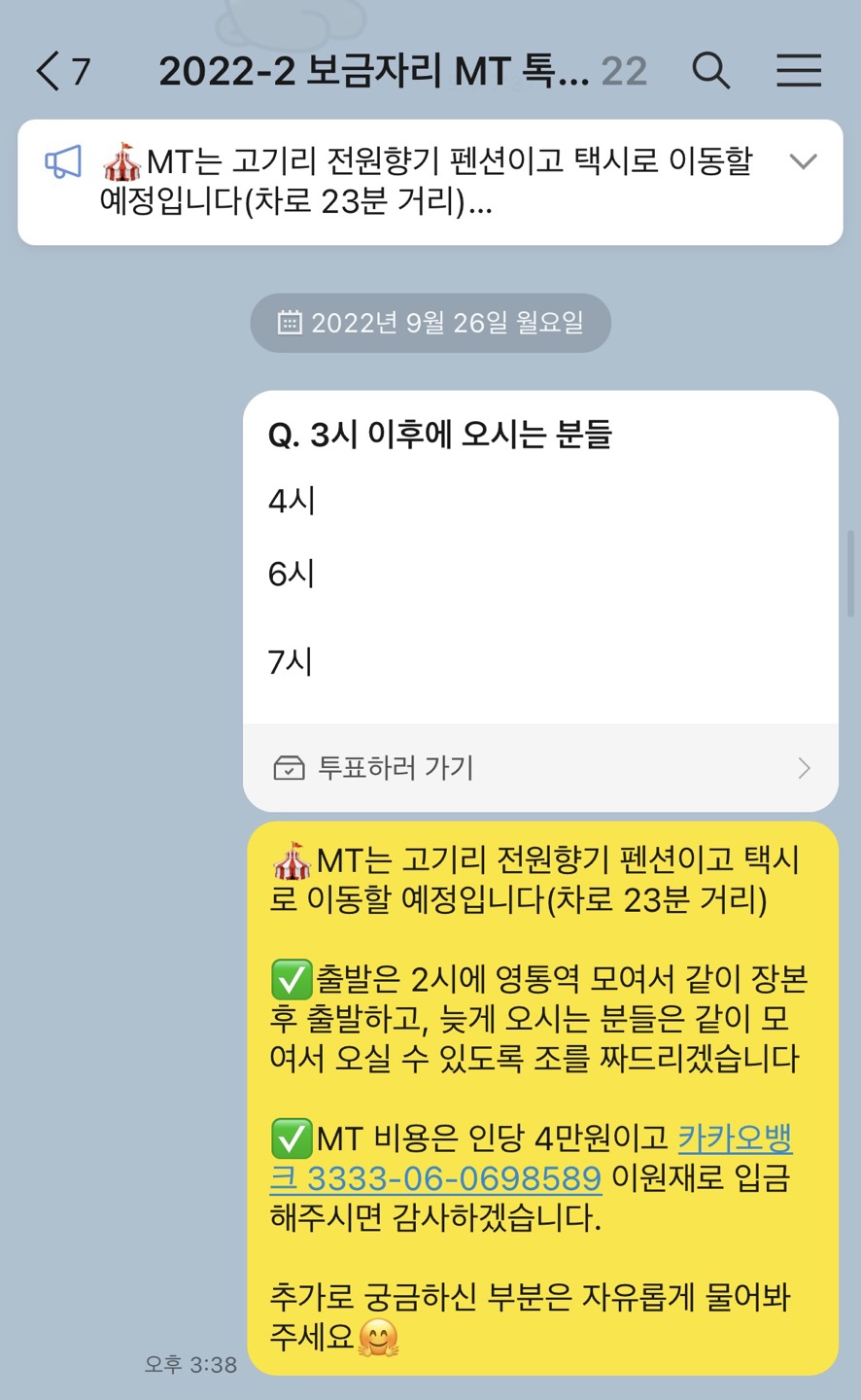
Task: Search within this chat room
Action: pos(710,71)
